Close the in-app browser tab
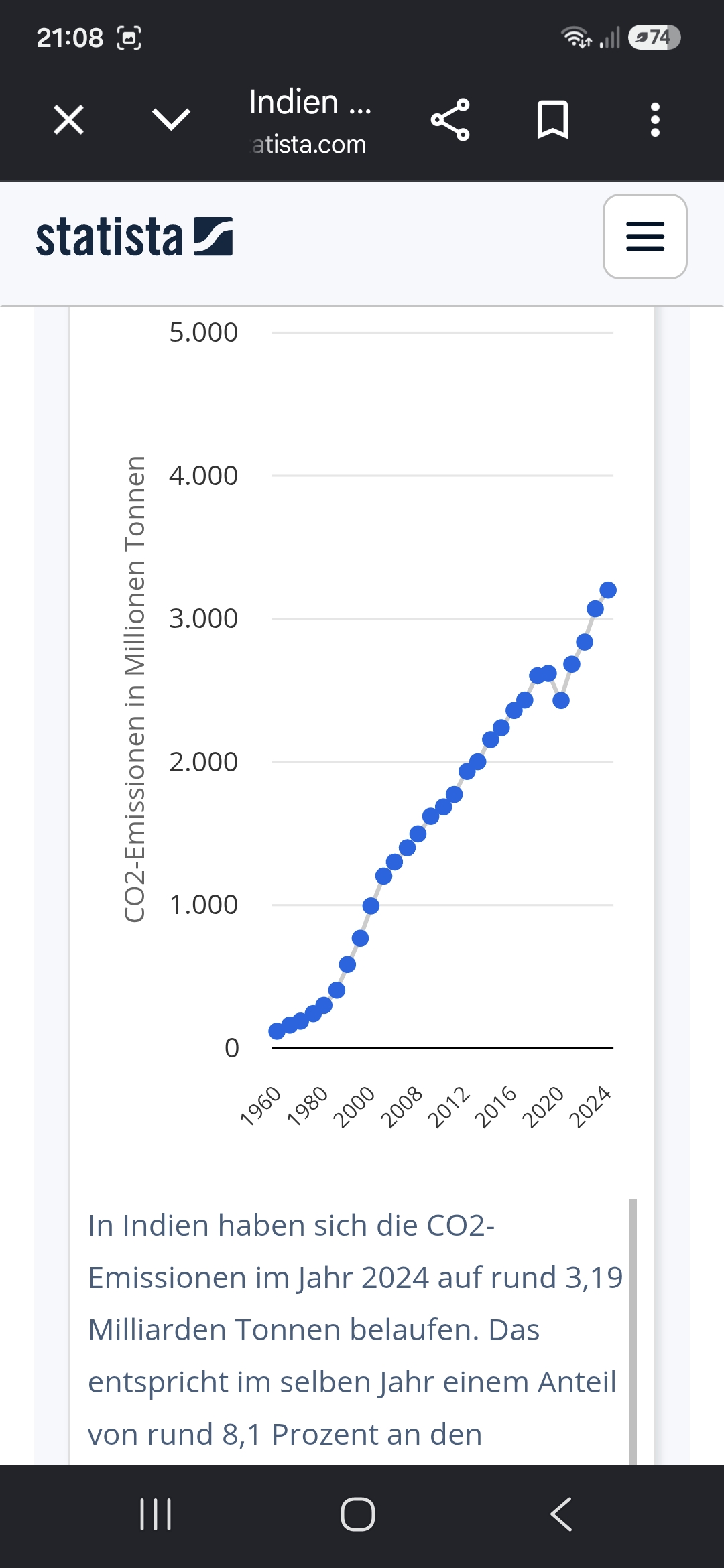Image resolution: width=724 pixels, height=1568 pixels. [68, 120]
